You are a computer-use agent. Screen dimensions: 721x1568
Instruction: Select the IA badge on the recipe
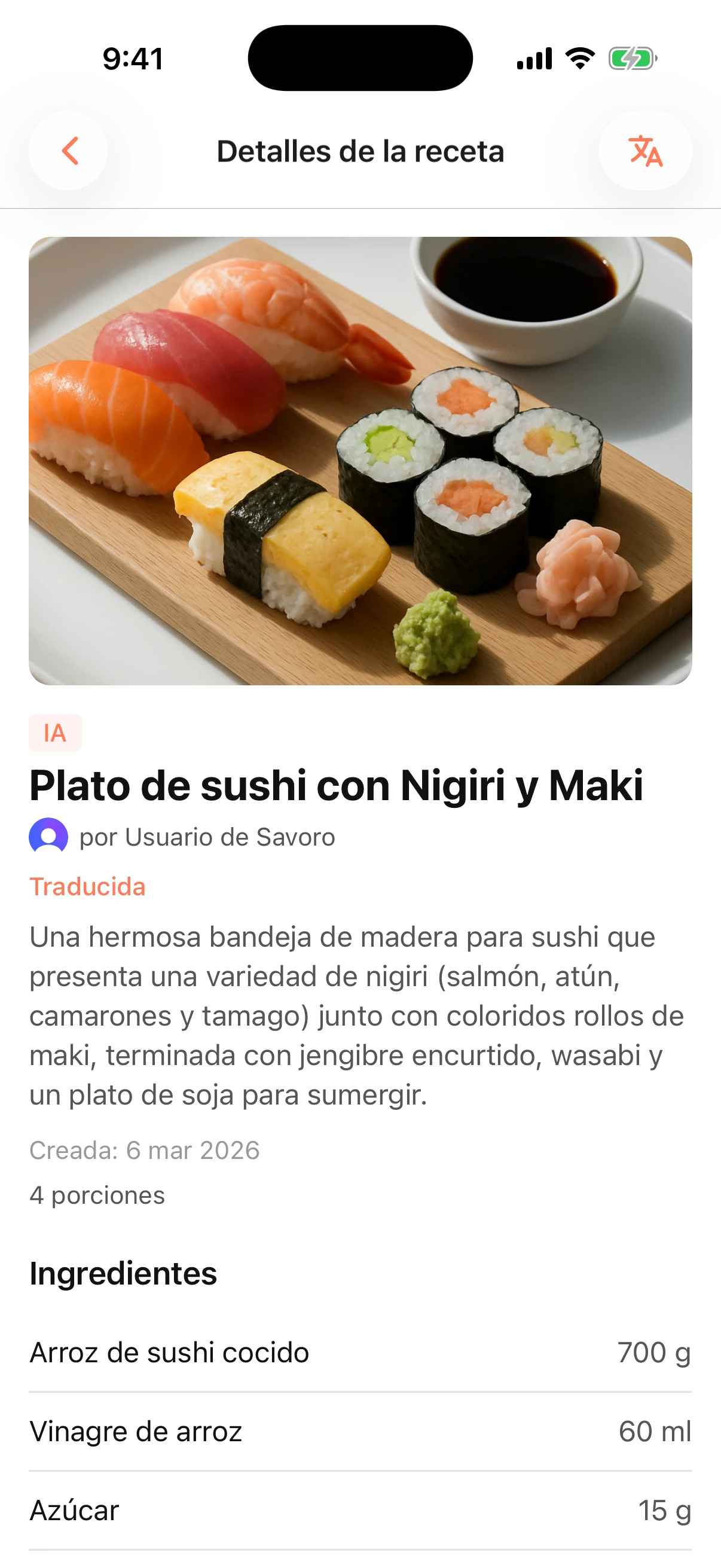pyautogui.click(x=56, y=733)
